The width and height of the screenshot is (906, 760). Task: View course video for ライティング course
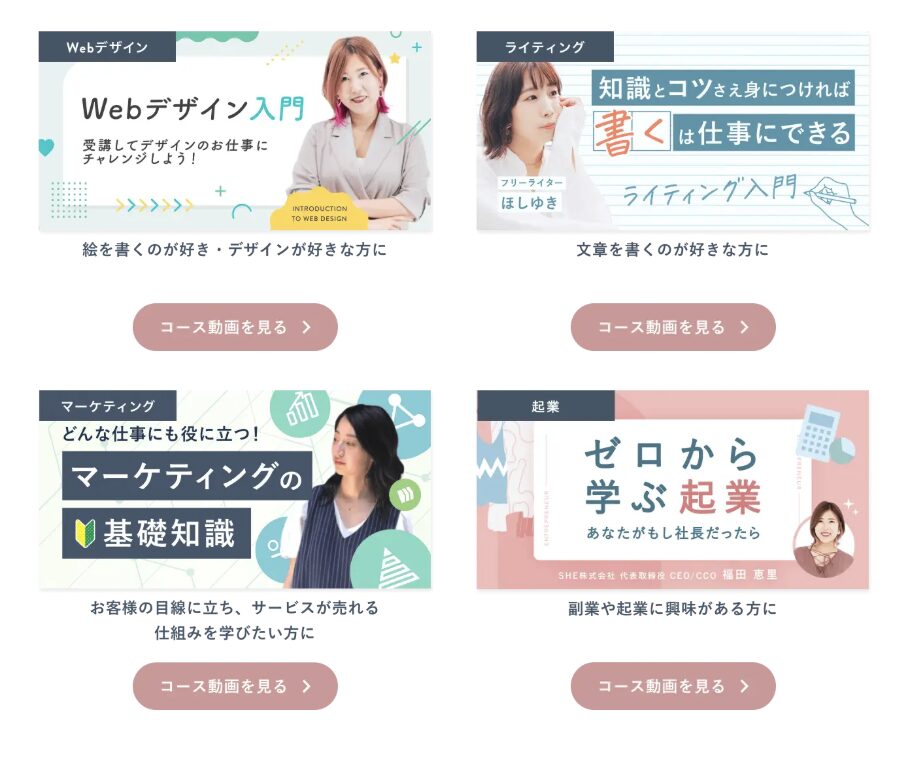(x=672, y=327)
